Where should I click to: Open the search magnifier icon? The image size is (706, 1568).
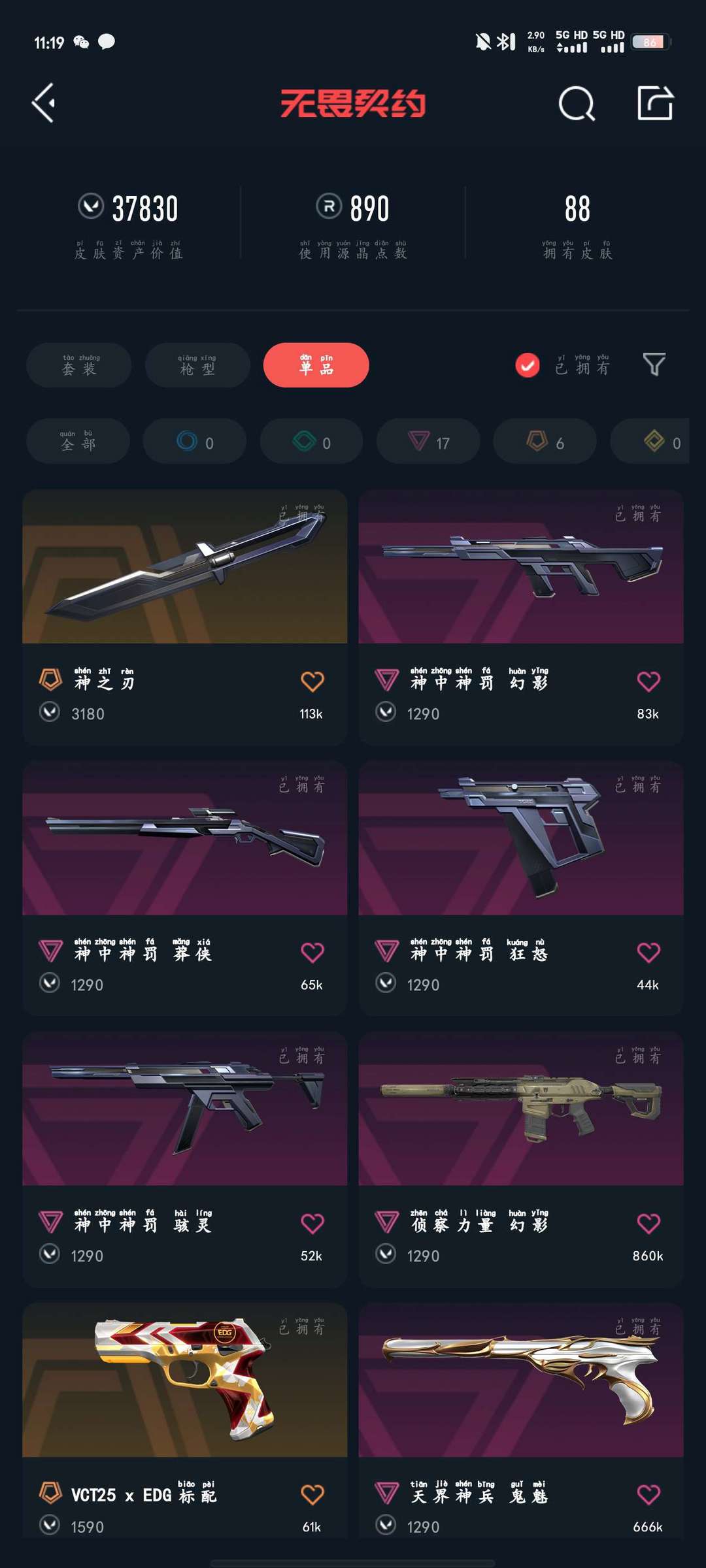(x=577, y=103)
